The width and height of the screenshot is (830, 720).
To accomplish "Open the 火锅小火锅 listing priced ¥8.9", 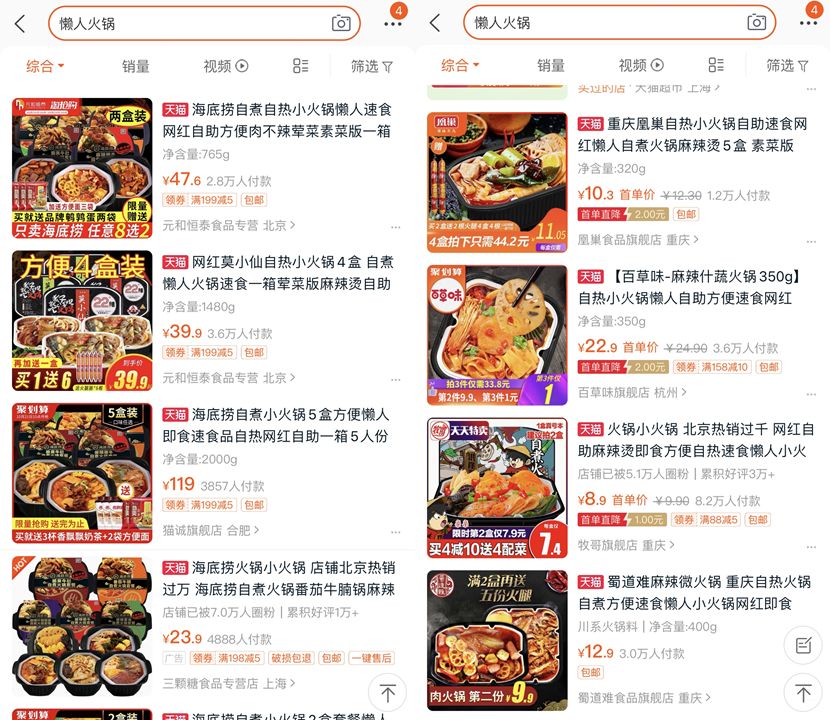I will 692,440.
